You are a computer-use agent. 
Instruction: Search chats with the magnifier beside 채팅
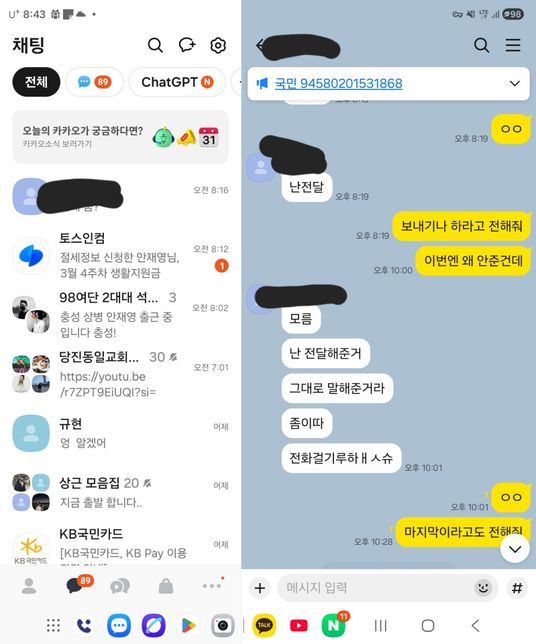click(x=155, y=45)
